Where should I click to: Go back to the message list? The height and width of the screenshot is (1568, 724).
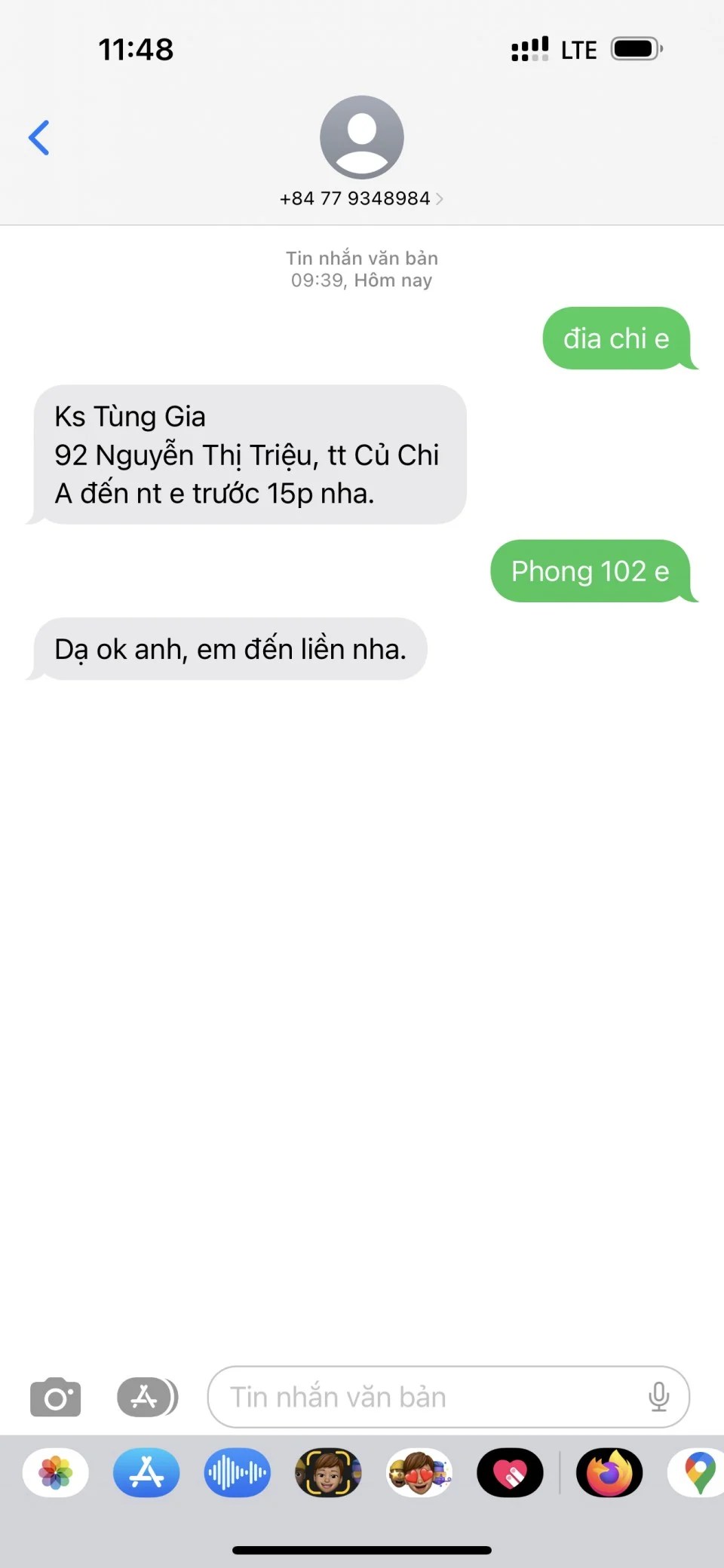click(x=39, y=137)
